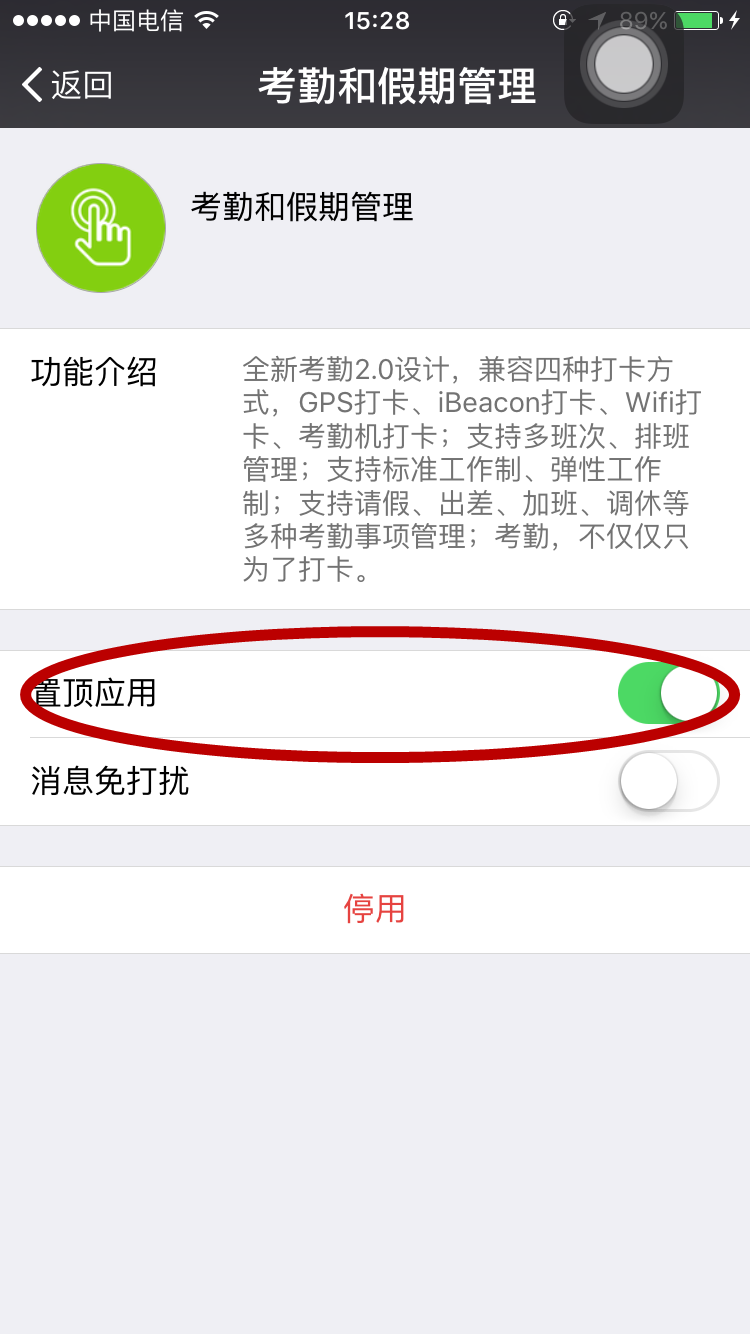Open the AssistiveTouch floating button
The width and height of the screenshot is (750, 1334).
point(623,65)
